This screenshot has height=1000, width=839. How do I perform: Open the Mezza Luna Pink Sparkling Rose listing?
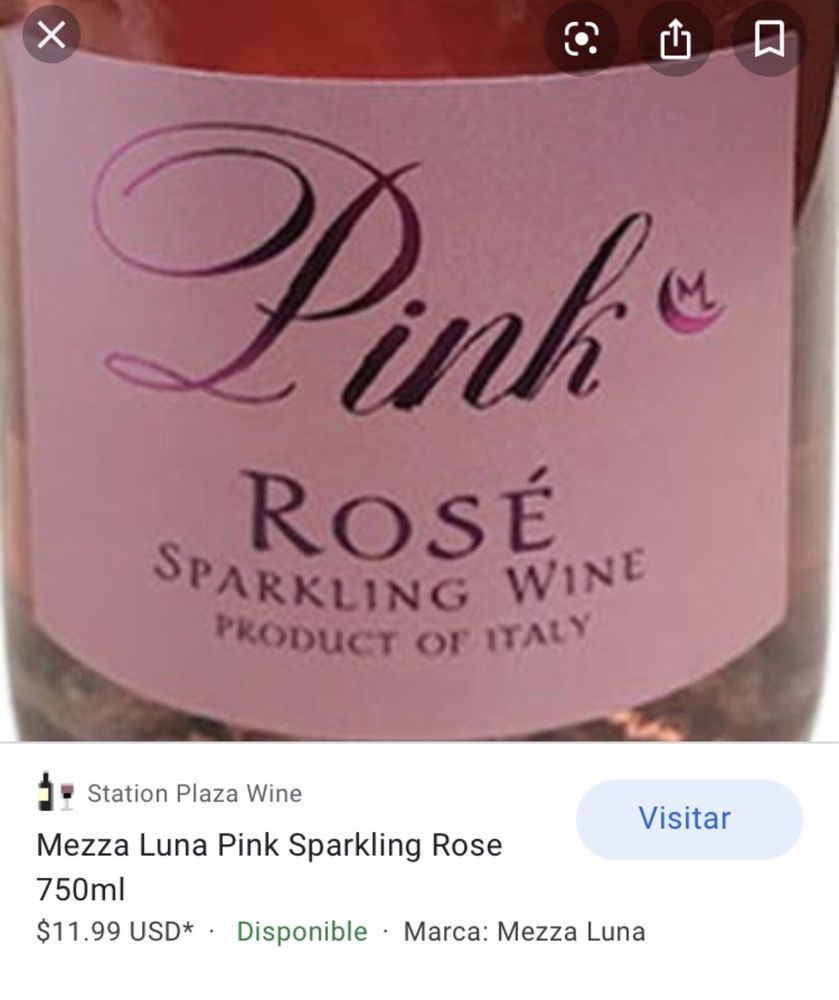(x=269, y=846)
